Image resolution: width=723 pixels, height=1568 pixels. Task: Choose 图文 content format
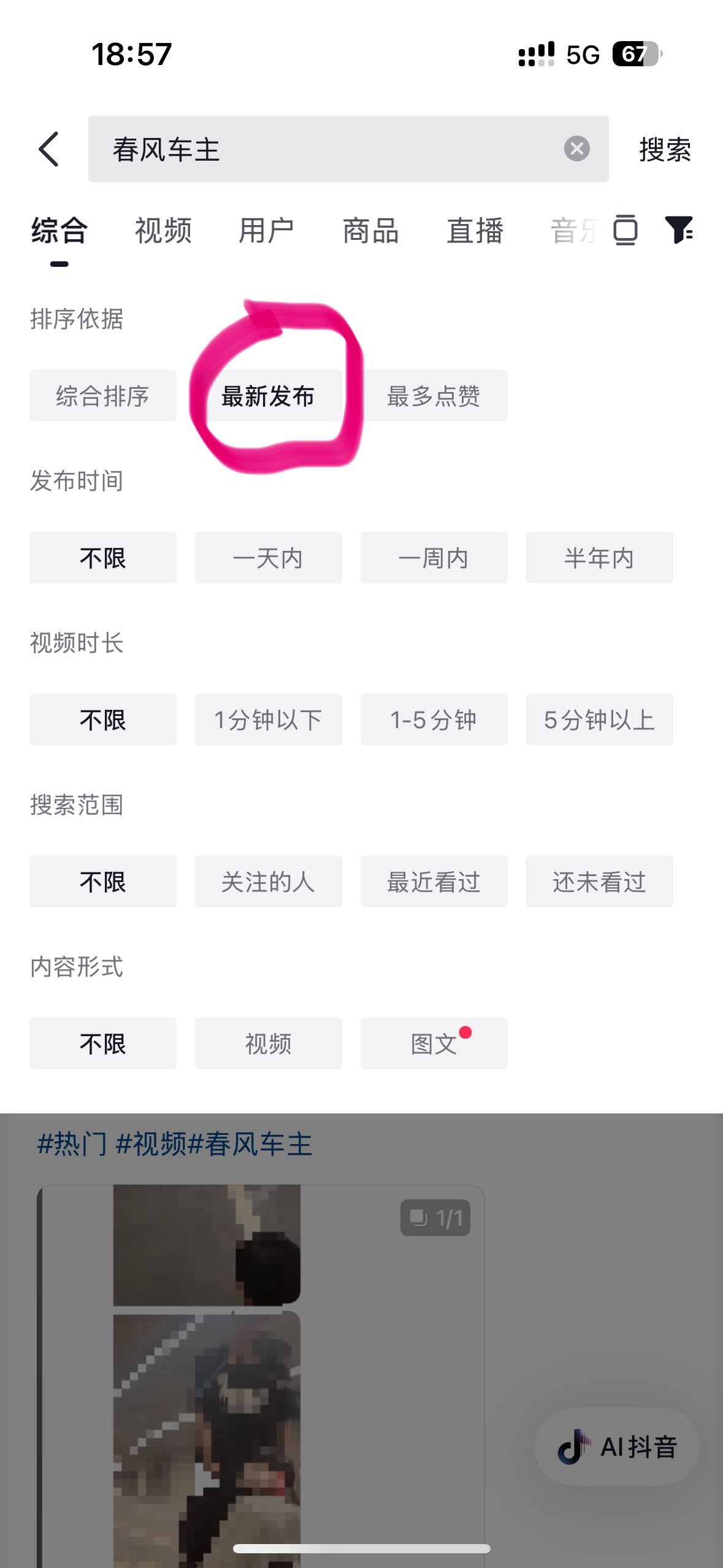click(434, 1043)
